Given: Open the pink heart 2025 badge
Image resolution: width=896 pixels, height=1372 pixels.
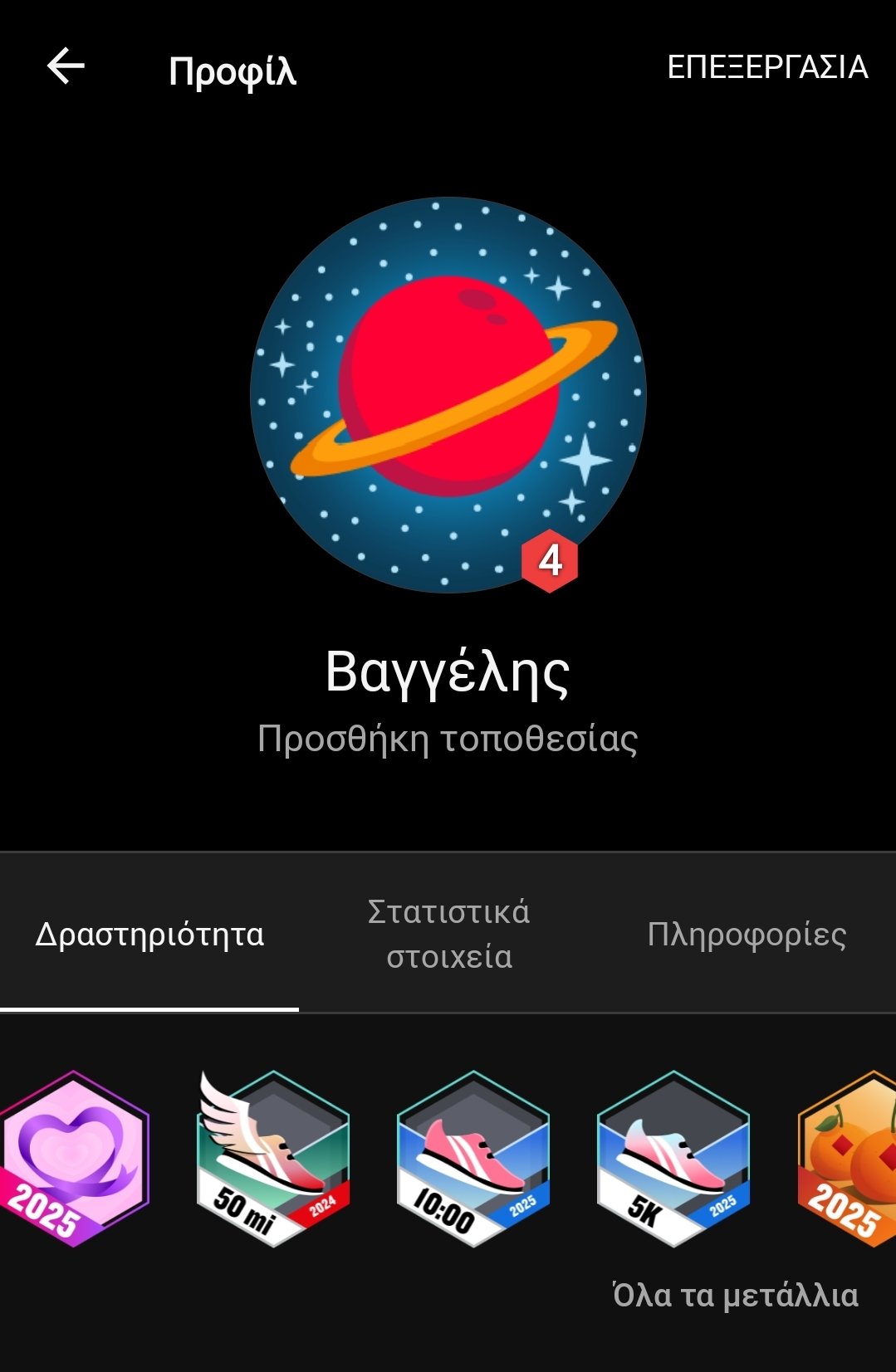Looking at the screenshot, I should (73, 1159).
